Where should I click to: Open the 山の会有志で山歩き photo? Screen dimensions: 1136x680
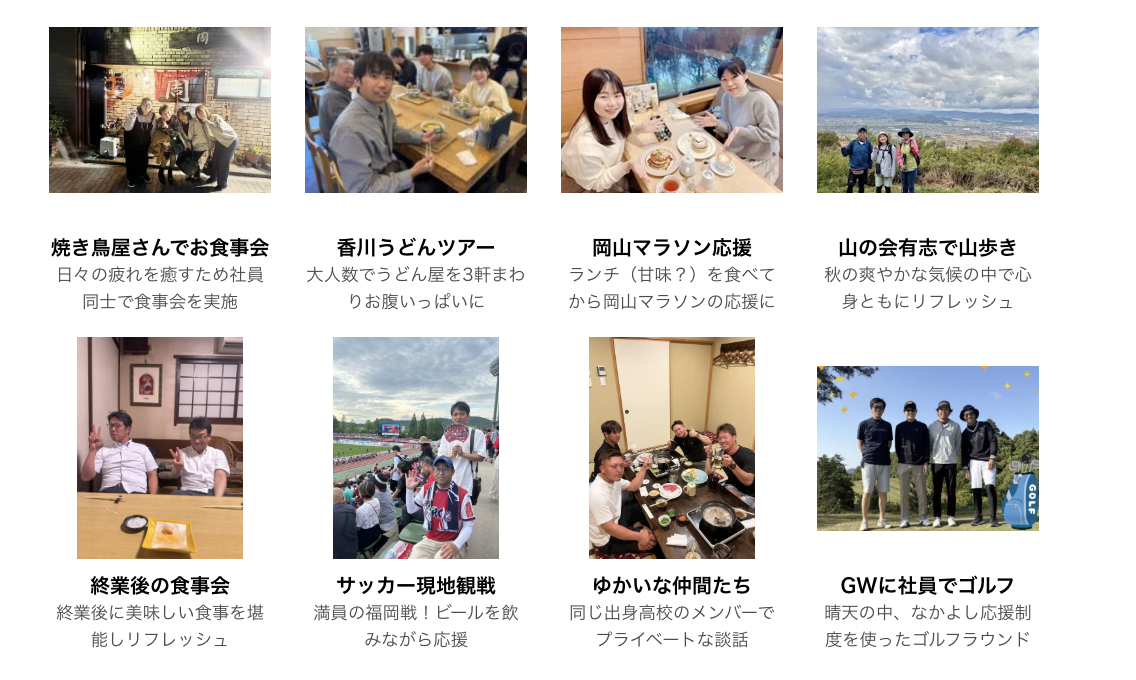pos(928,110)
